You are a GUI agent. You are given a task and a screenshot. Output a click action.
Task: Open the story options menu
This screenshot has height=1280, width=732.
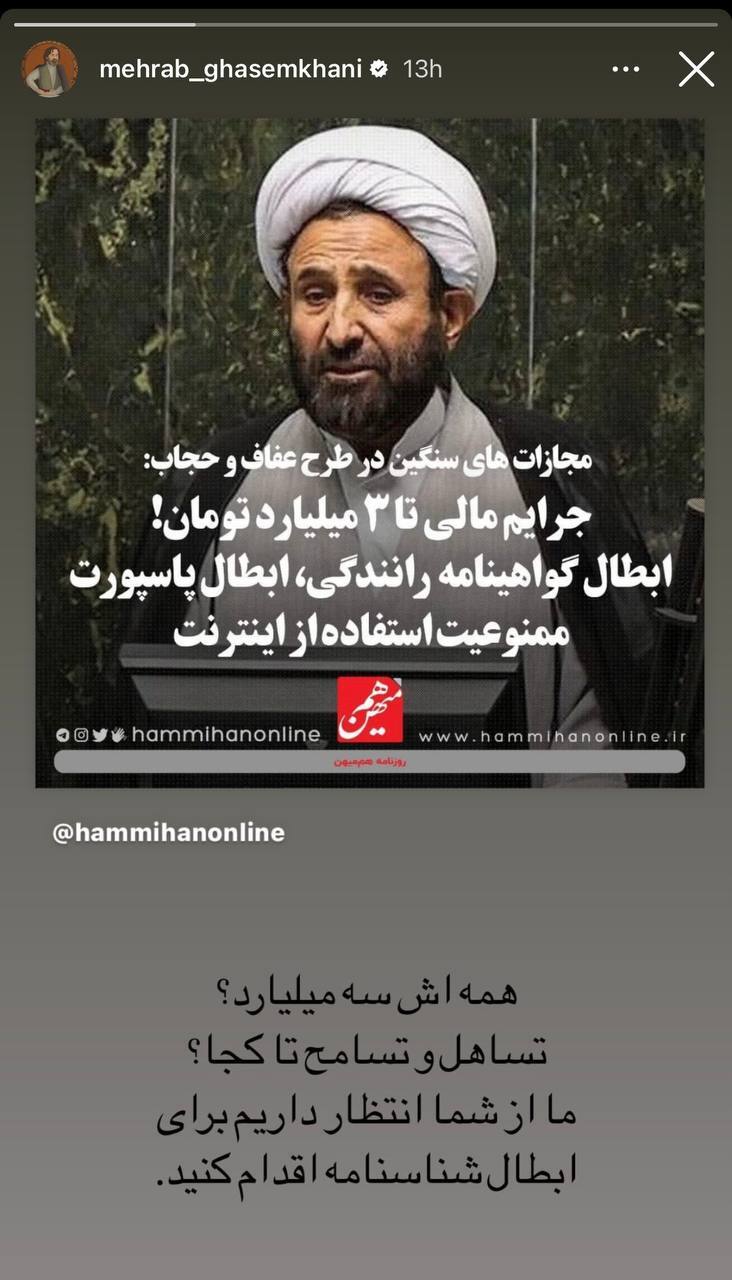pos(625,69)
